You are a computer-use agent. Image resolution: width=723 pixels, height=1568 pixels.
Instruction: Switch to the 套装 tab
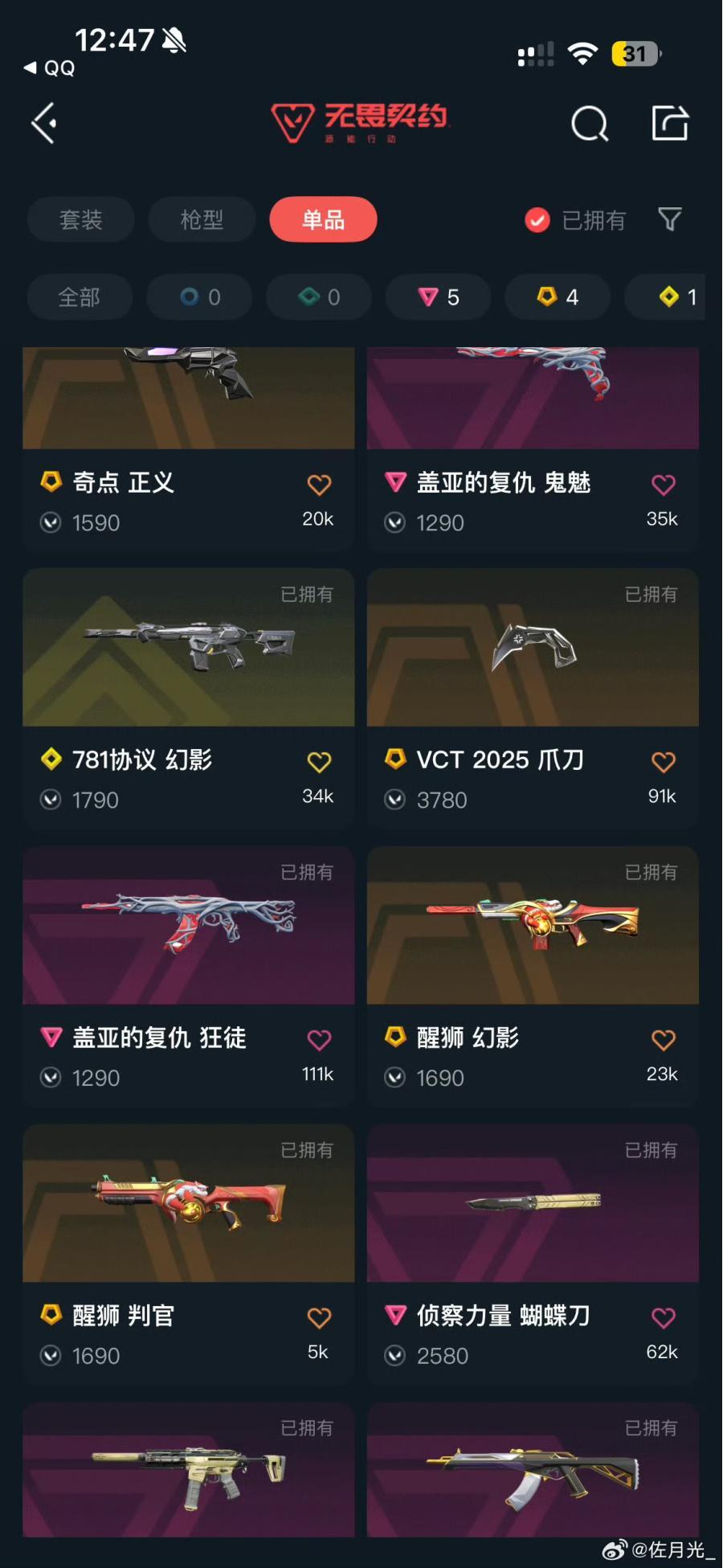[80, 219]
